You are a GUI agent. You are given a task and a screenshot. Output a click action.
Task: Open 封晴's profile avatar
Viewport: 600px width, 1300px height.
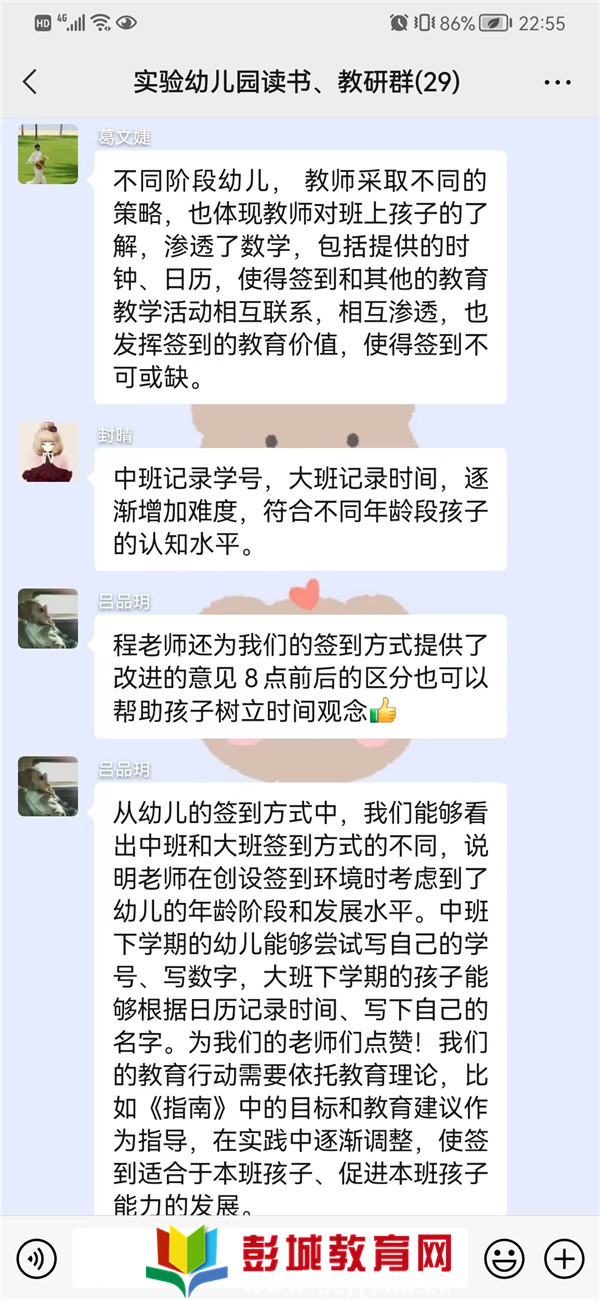pyautogui.click(x=47, y=452)
